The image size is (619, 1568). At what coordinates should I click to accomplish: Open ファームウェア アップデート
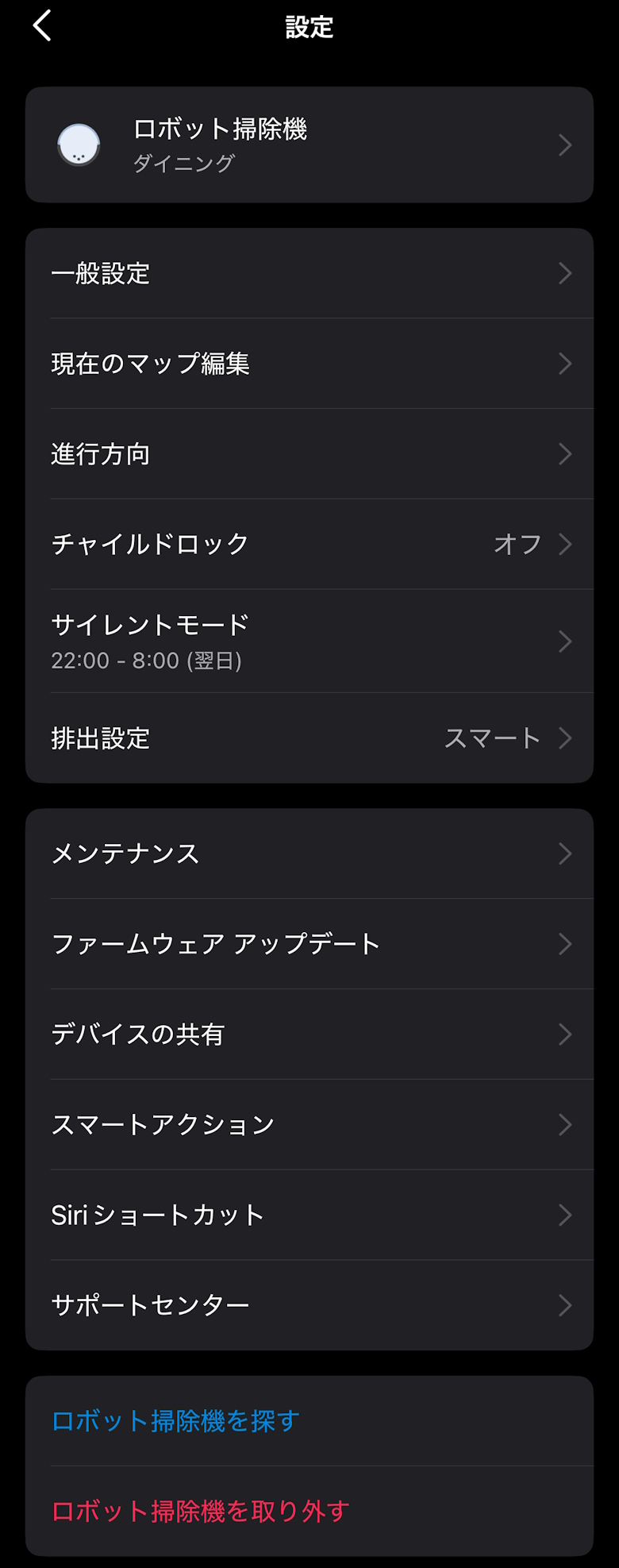tap(309, 944)
